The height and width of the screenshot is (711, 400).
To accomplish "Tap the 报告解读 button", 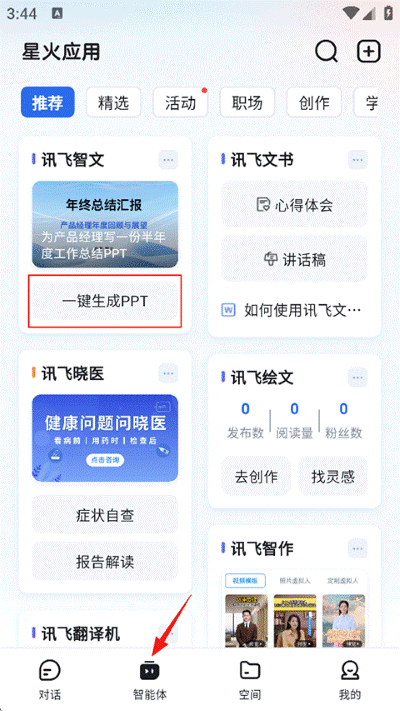I will pyautogui.click(x=105, y=562).
